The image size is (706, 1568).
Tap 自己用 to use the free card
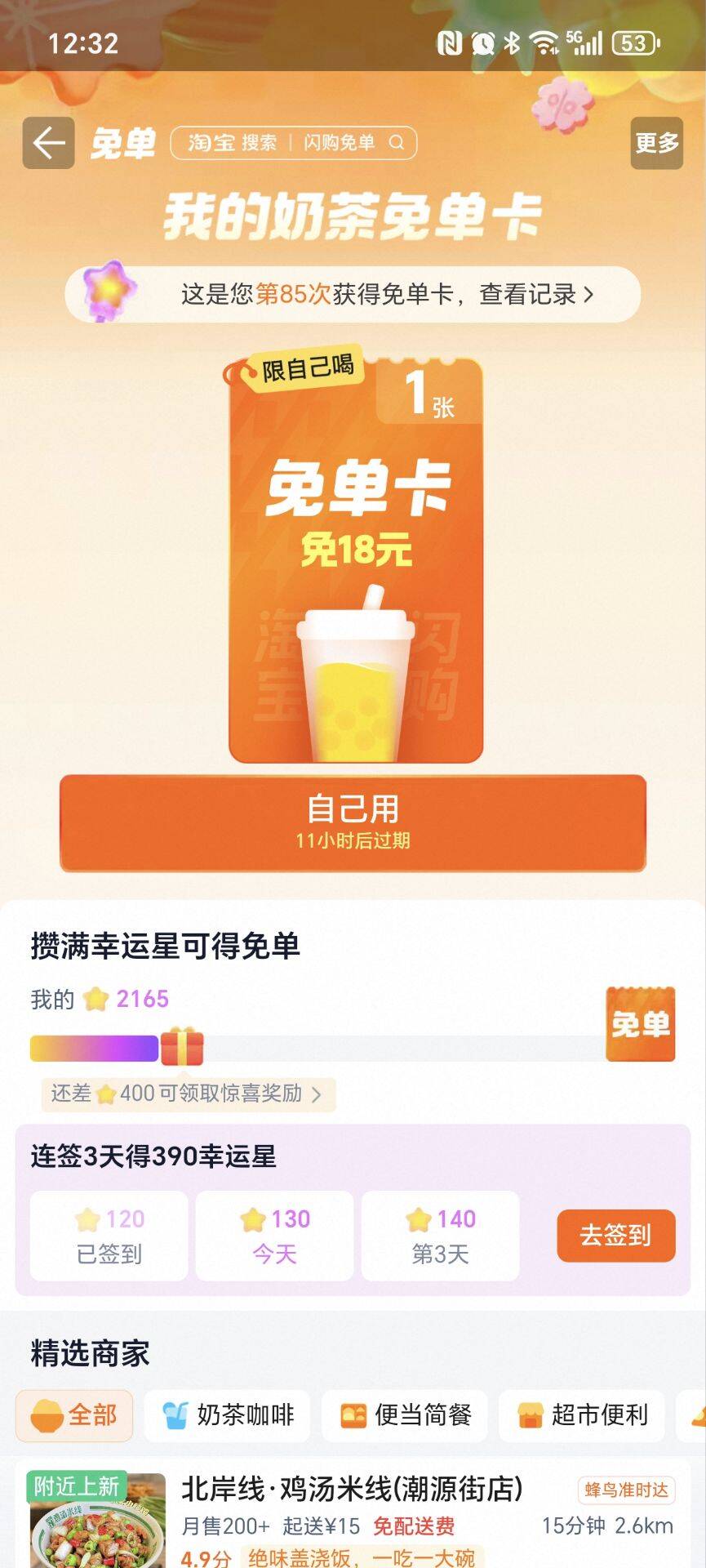tap(353, 822)
